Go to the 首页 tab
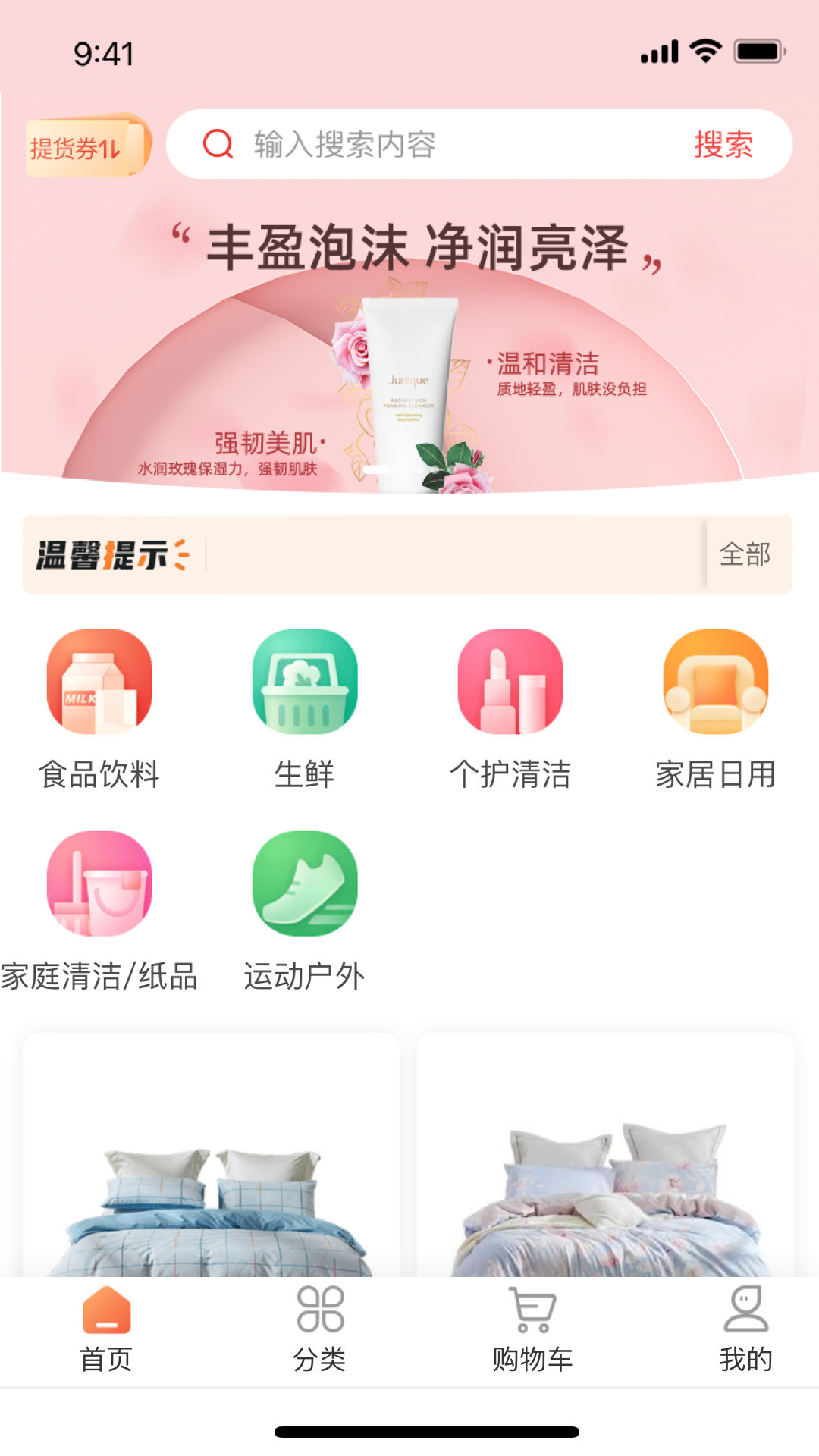Viewport: 819px width, 1456px height. [106, 1329]
